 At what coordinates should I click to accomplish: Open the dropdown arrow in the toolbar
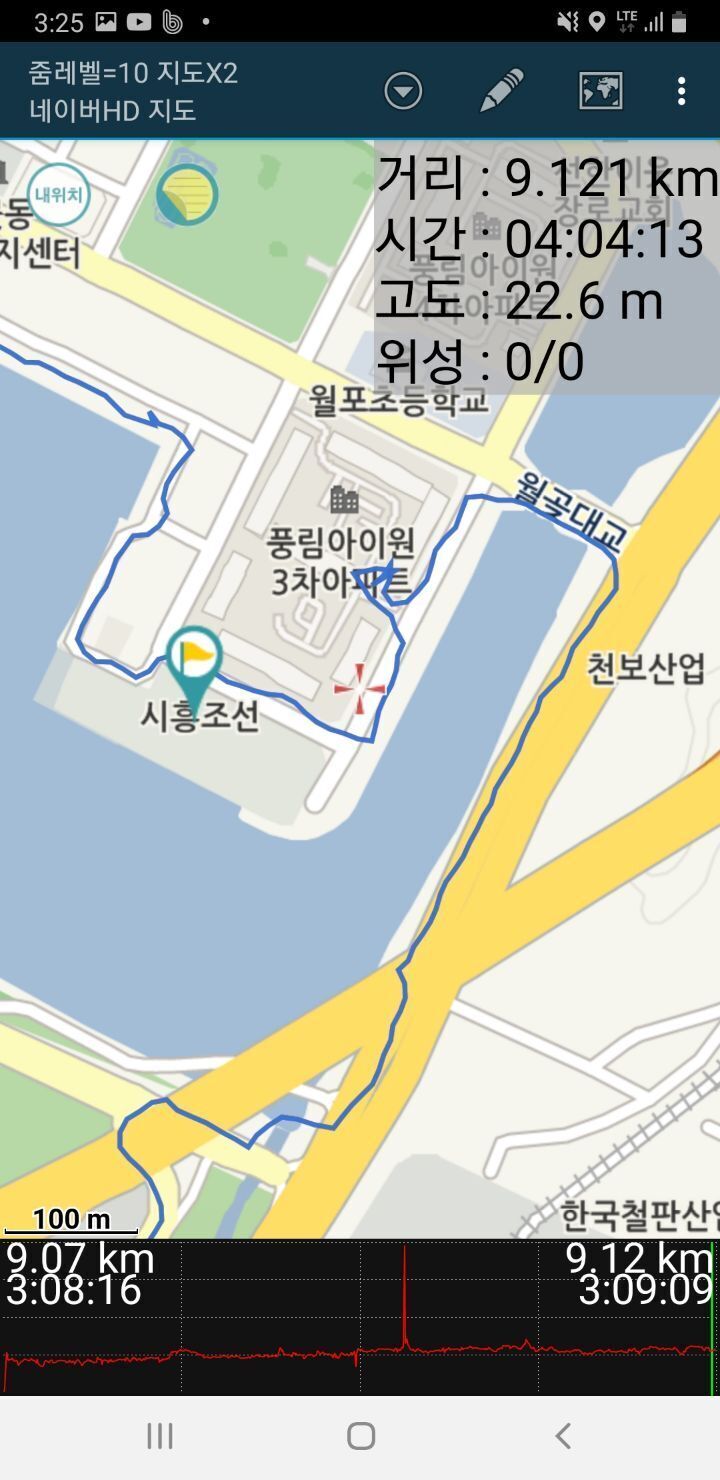coord(403,91)
